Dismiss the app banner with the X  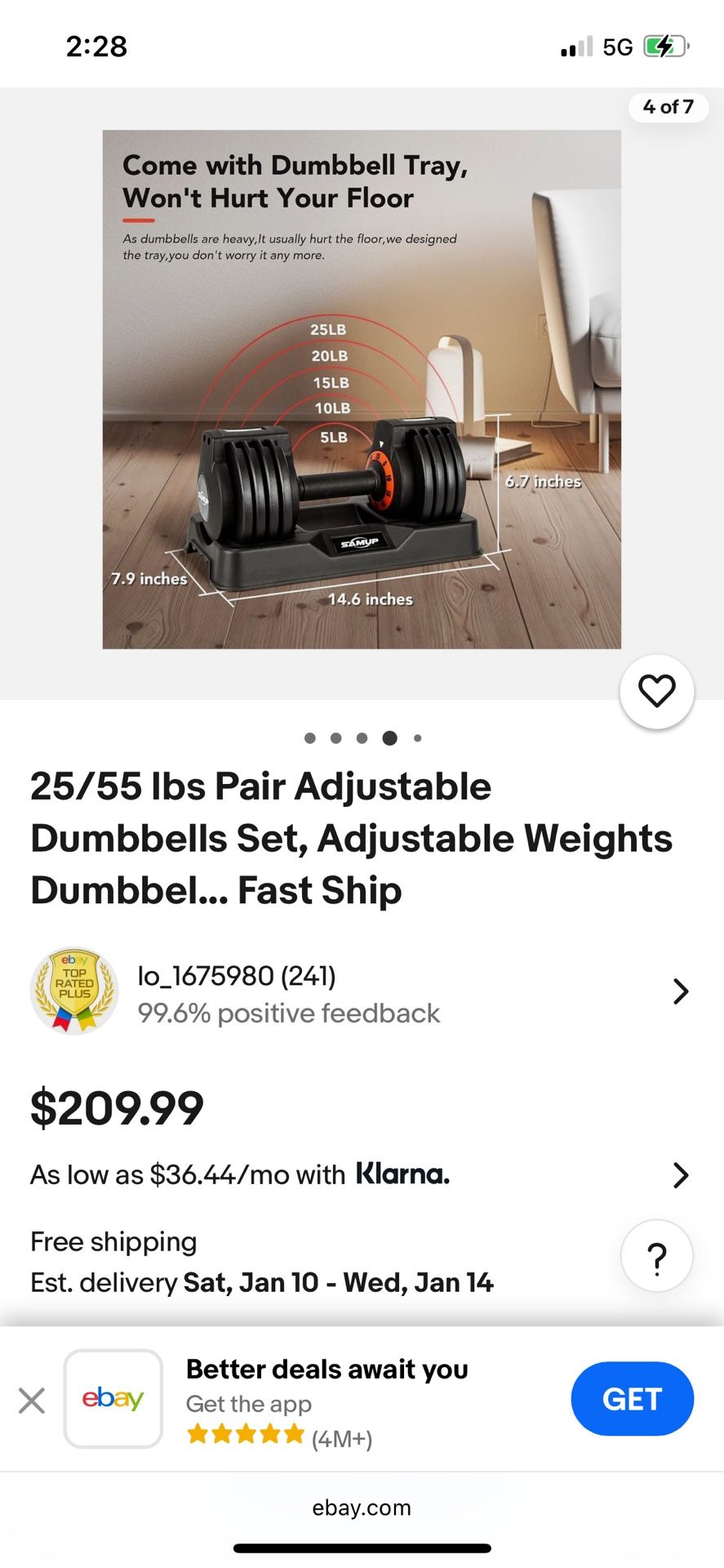pyautogui.click(x=31, y=1398)
